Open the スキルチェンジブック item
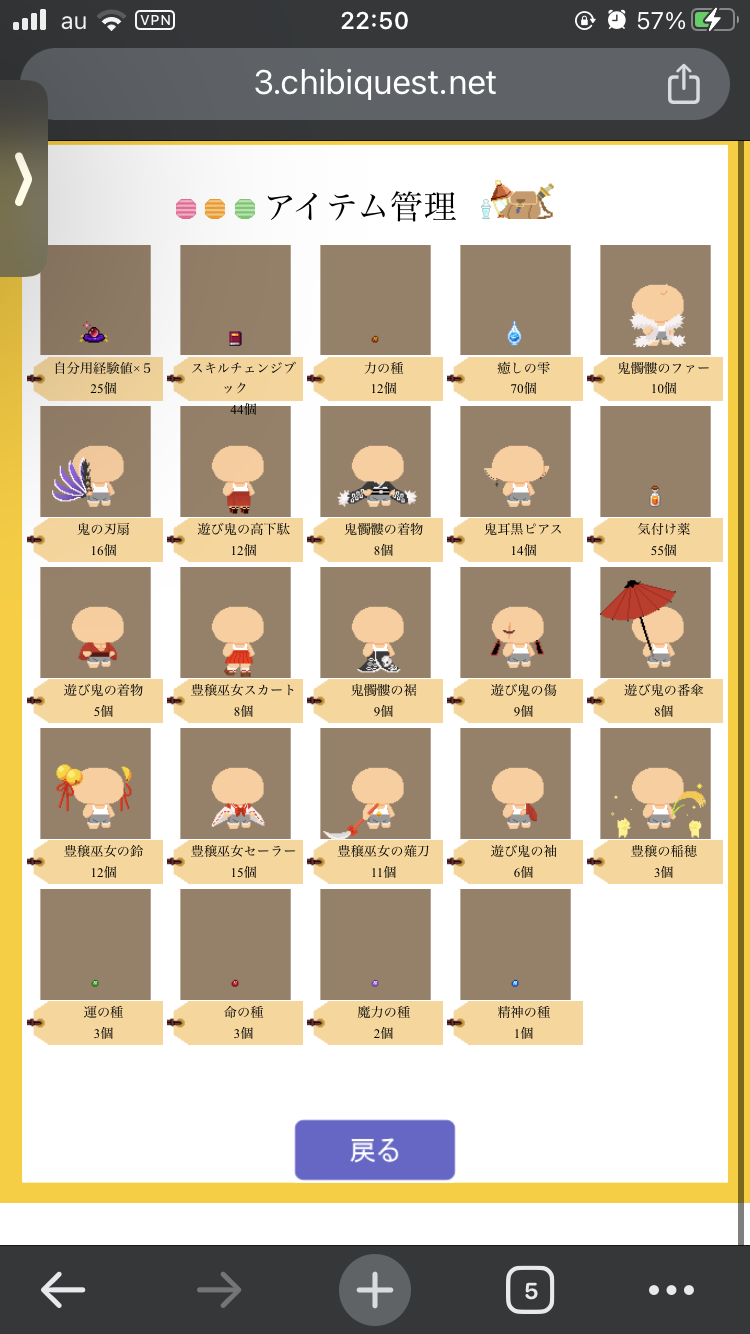This screenshot has height=1334, width=750. 235,300
